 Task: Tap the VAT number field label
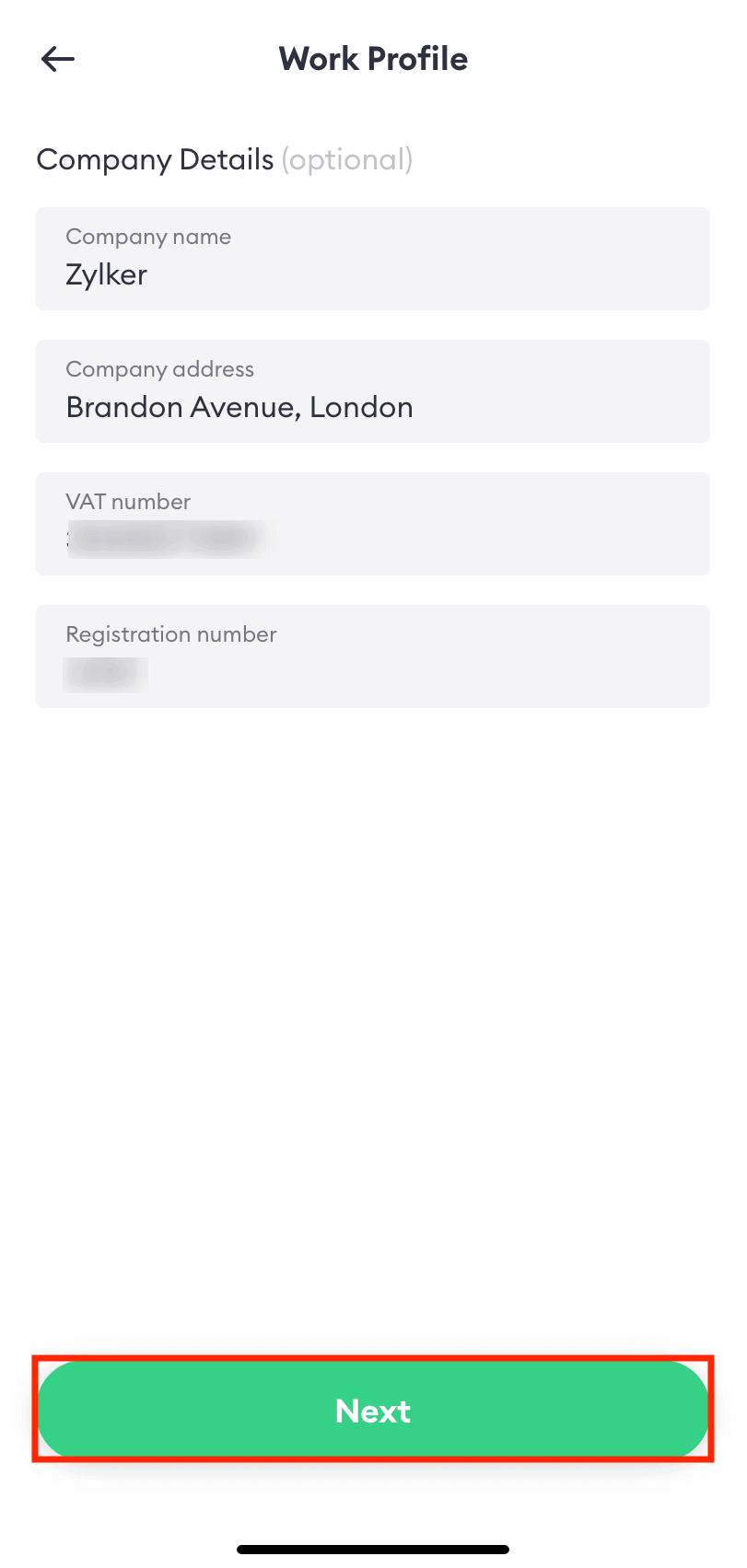coord(128,501)
